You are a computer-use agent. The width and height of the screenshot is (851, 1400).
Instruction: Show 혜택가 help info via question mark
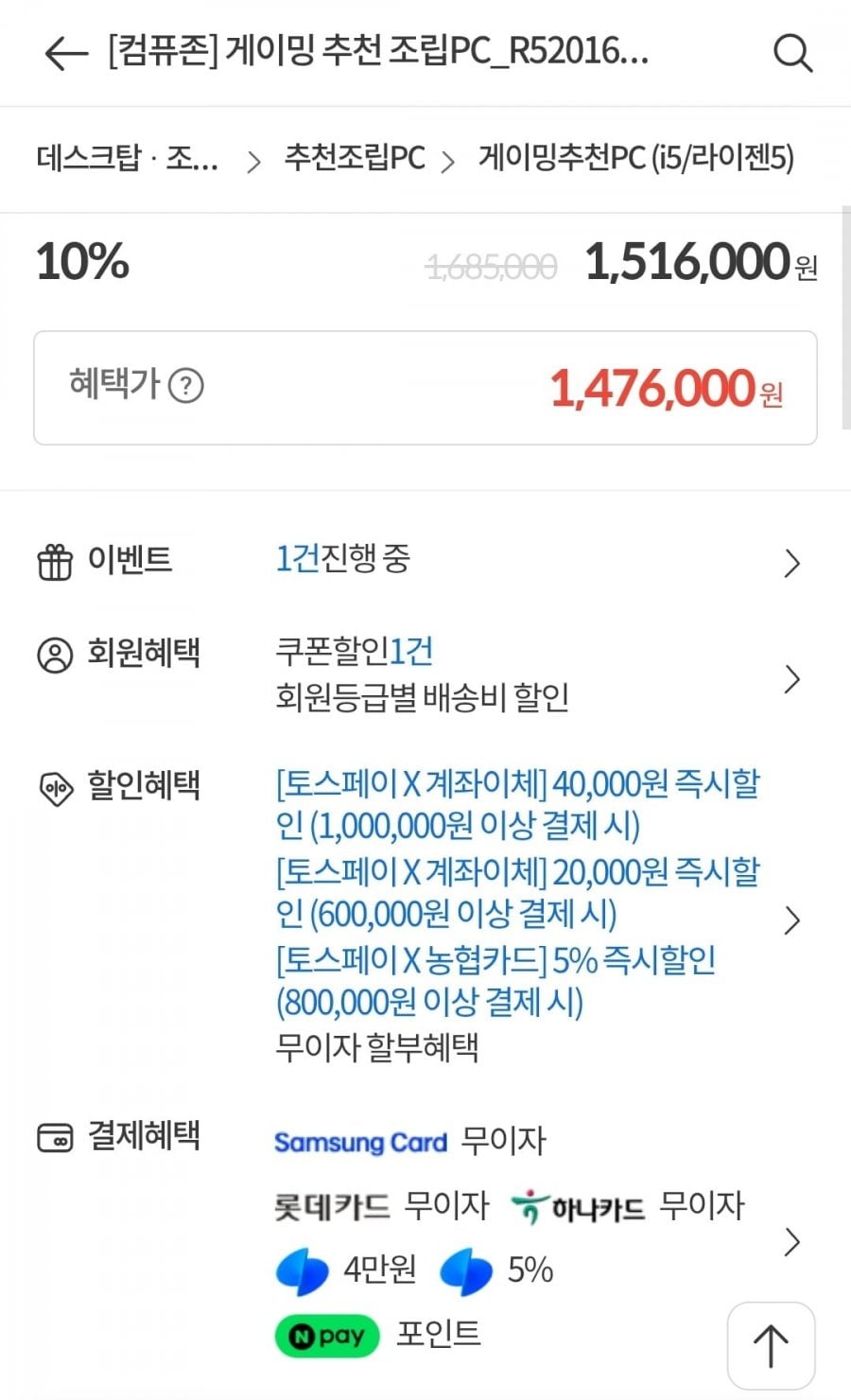[186, 386]
